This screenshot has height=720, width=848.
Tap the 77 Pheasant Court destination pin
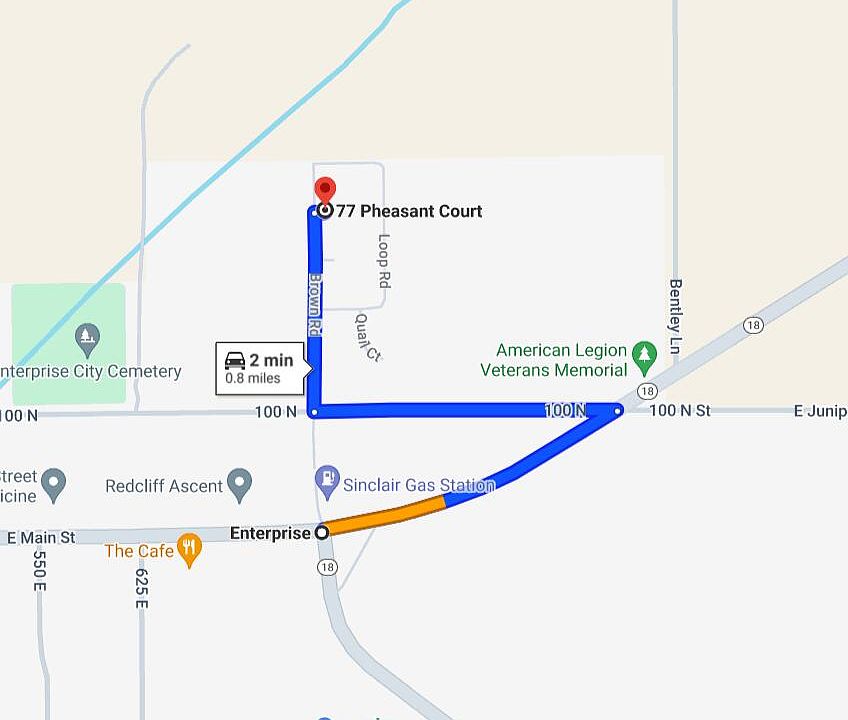point(325,192)
